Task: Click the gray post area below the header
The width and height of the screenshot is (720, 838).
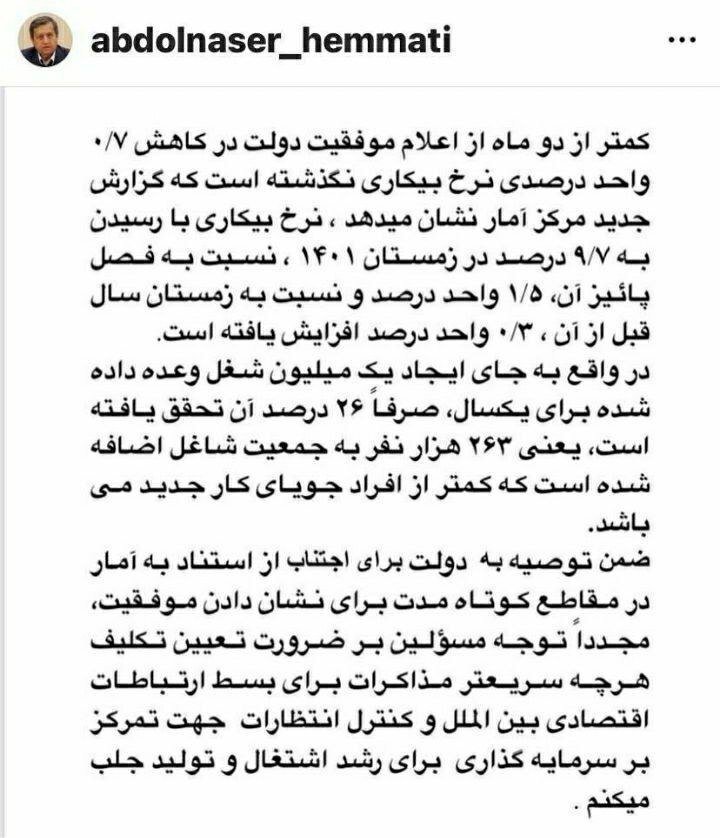Action: [360, 450]
